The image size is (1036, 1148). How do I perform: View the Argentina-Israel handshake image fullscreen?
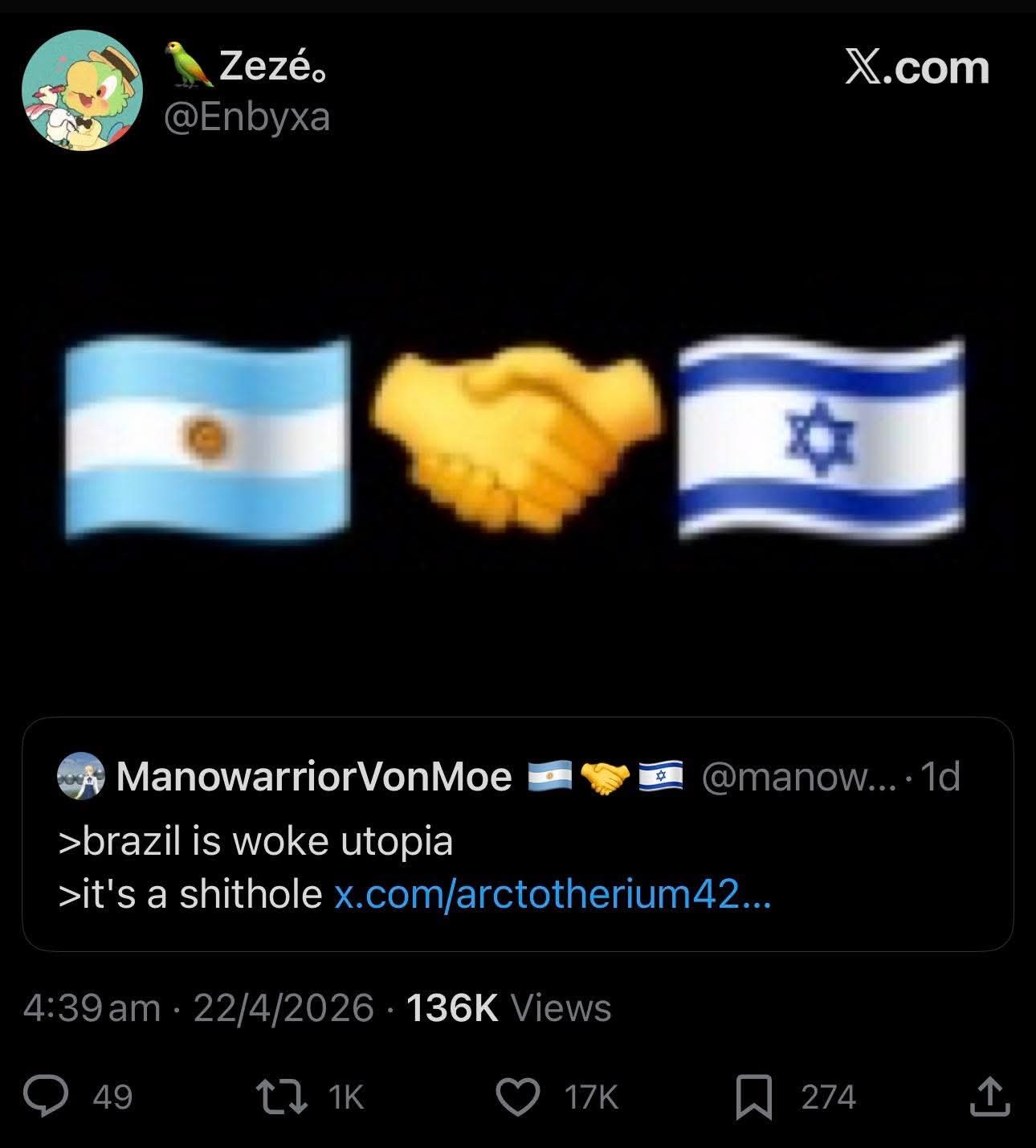[x=514, y=438]
